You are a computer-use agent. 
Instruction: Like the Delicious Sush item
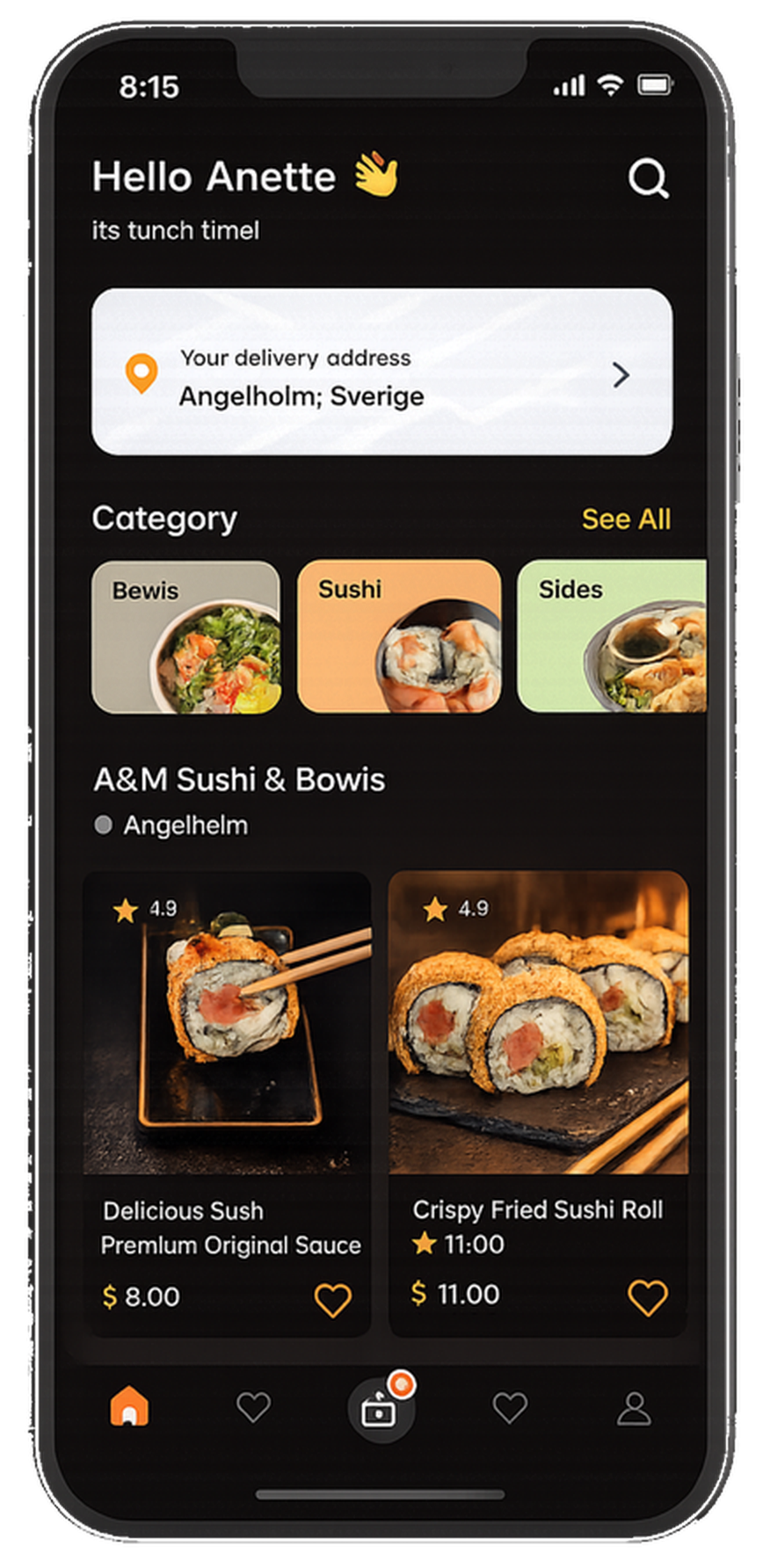tap(332, 1300)
